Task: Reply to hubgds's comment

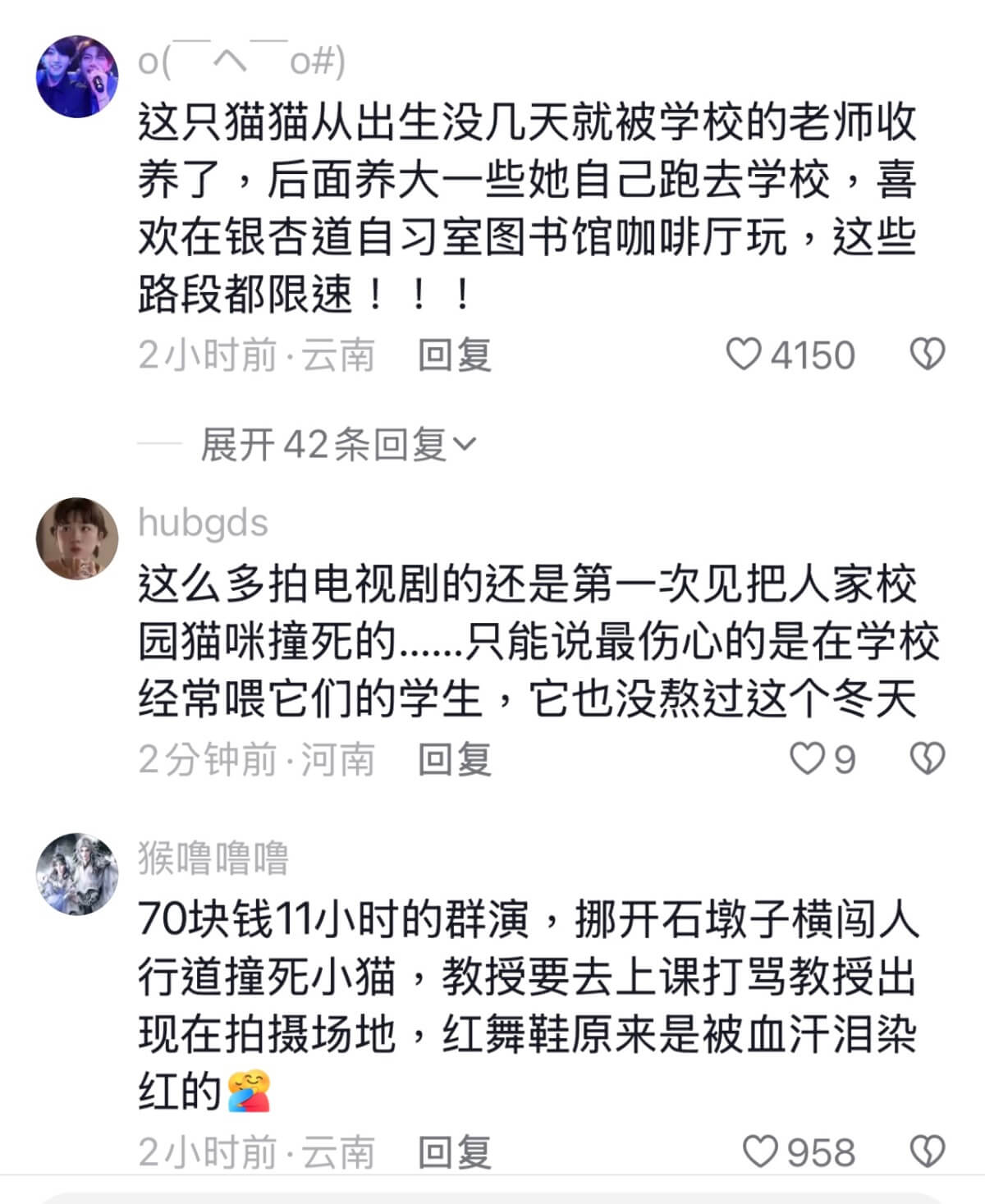Action: [x=454, y=759]
